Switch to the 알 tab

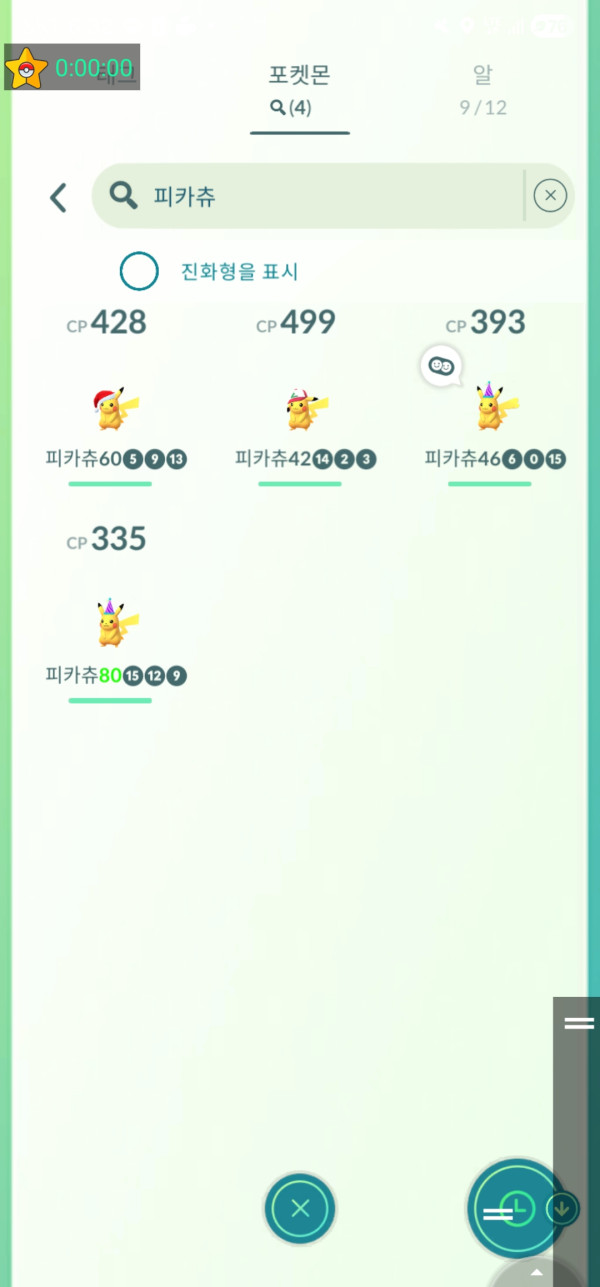coord(483,88)
